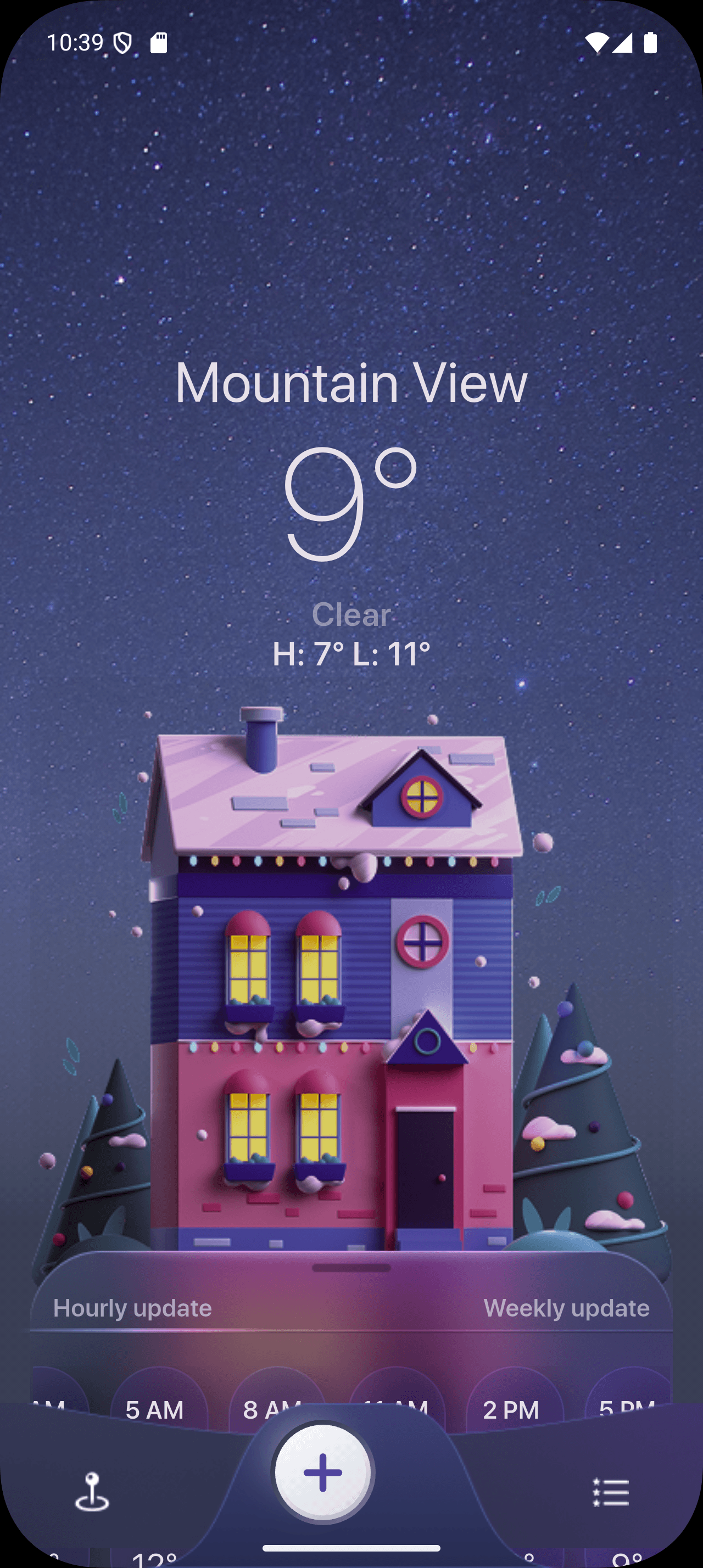Tap the central plus icon
The image size is (703, 1568).
[x=321, y=1473]
